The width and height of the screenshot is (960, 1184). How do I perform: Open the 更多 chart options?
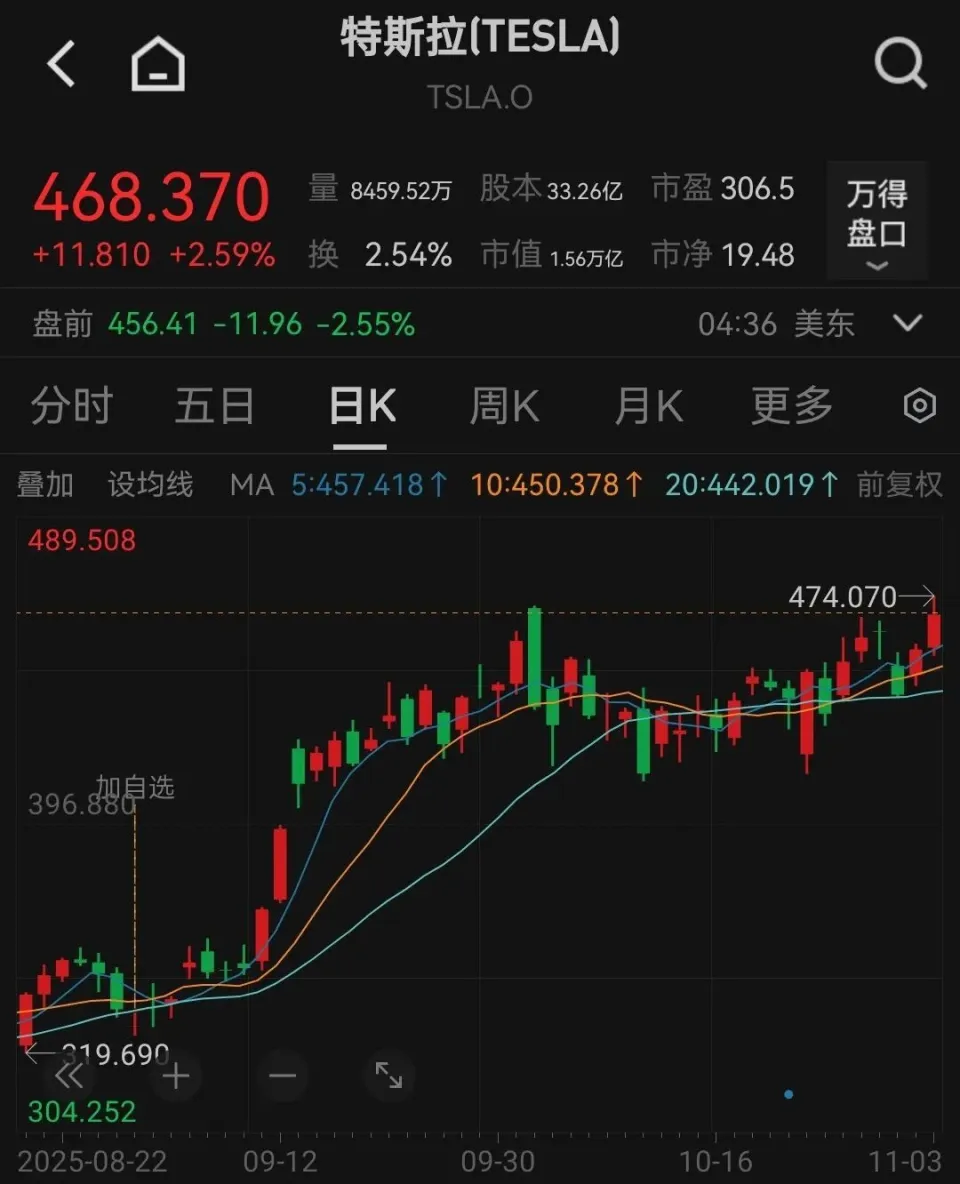790,406
